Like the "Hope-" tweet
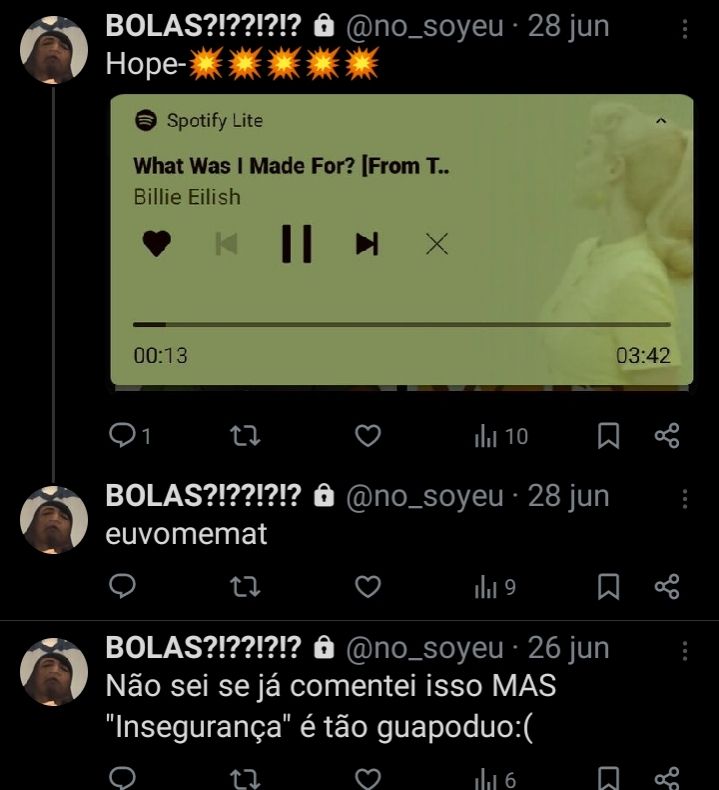The width and height of the screenshot is (719, 790). click(x=368, y=436)
